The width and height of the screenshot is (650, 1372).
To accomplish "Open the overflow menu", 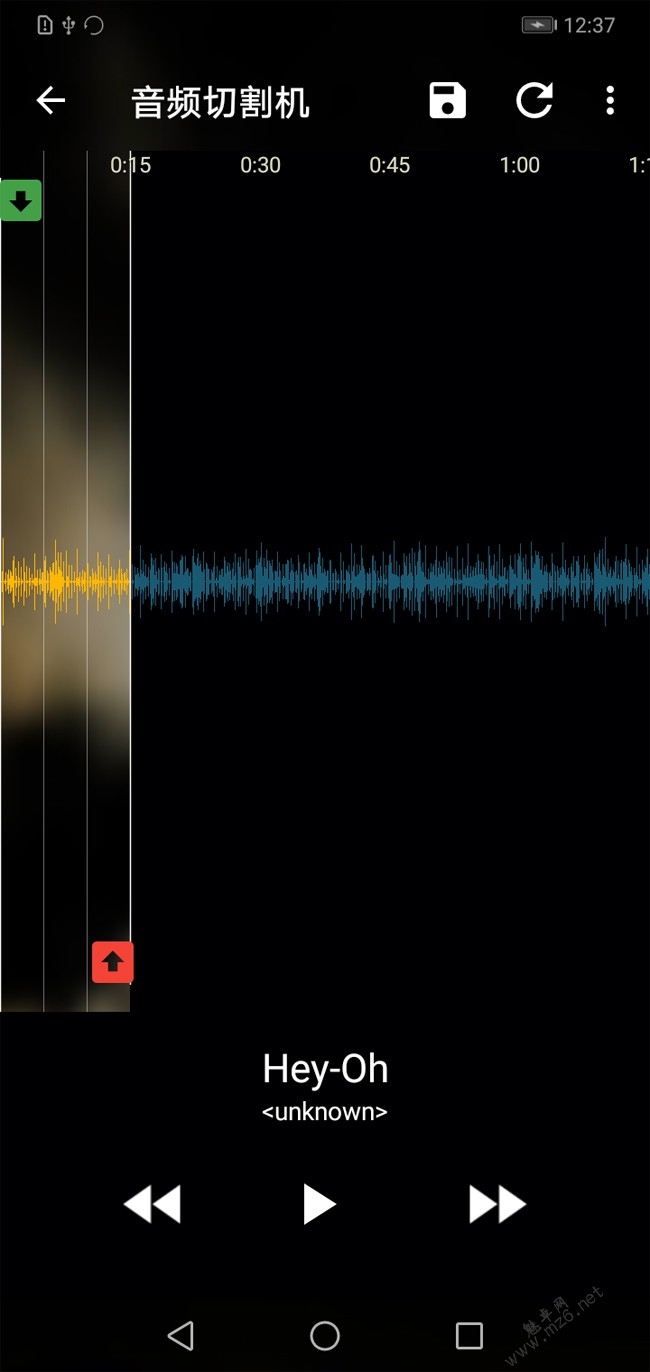I will click(610, 101).
